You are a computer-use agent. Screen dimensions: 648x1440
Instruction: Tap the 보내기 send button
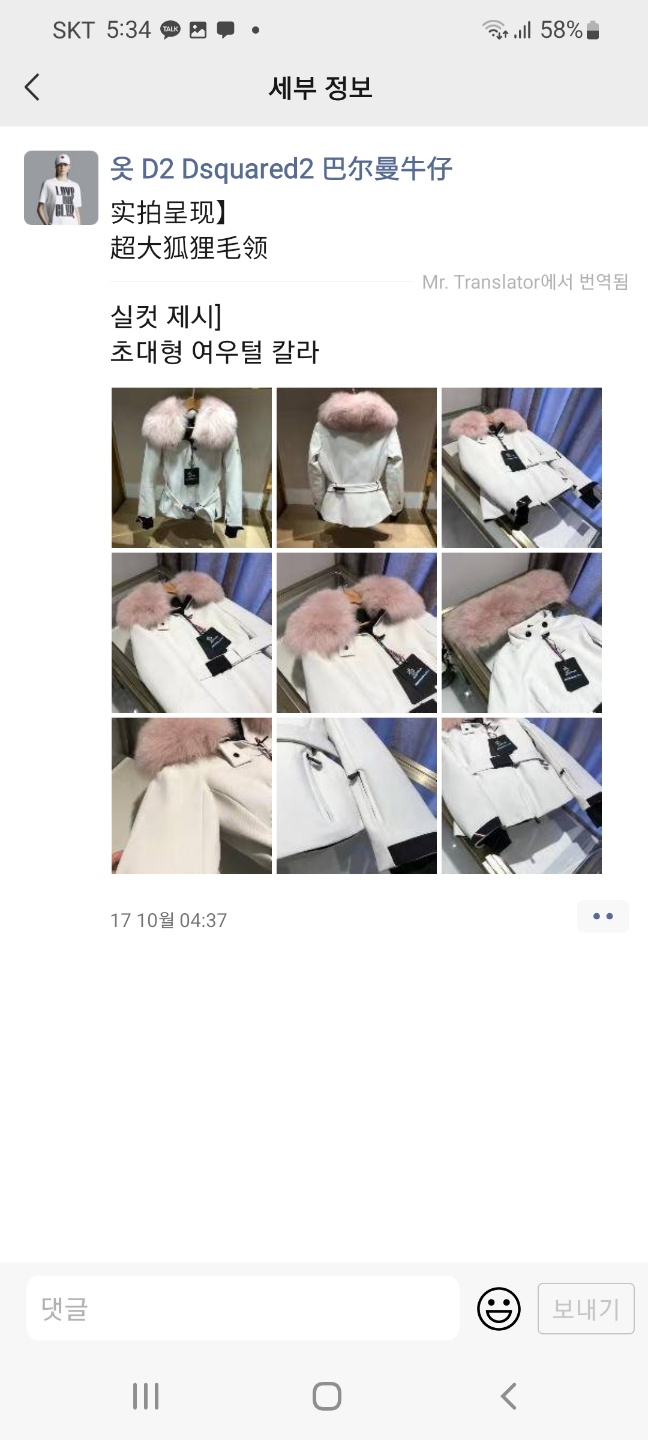coord(586,1308)
